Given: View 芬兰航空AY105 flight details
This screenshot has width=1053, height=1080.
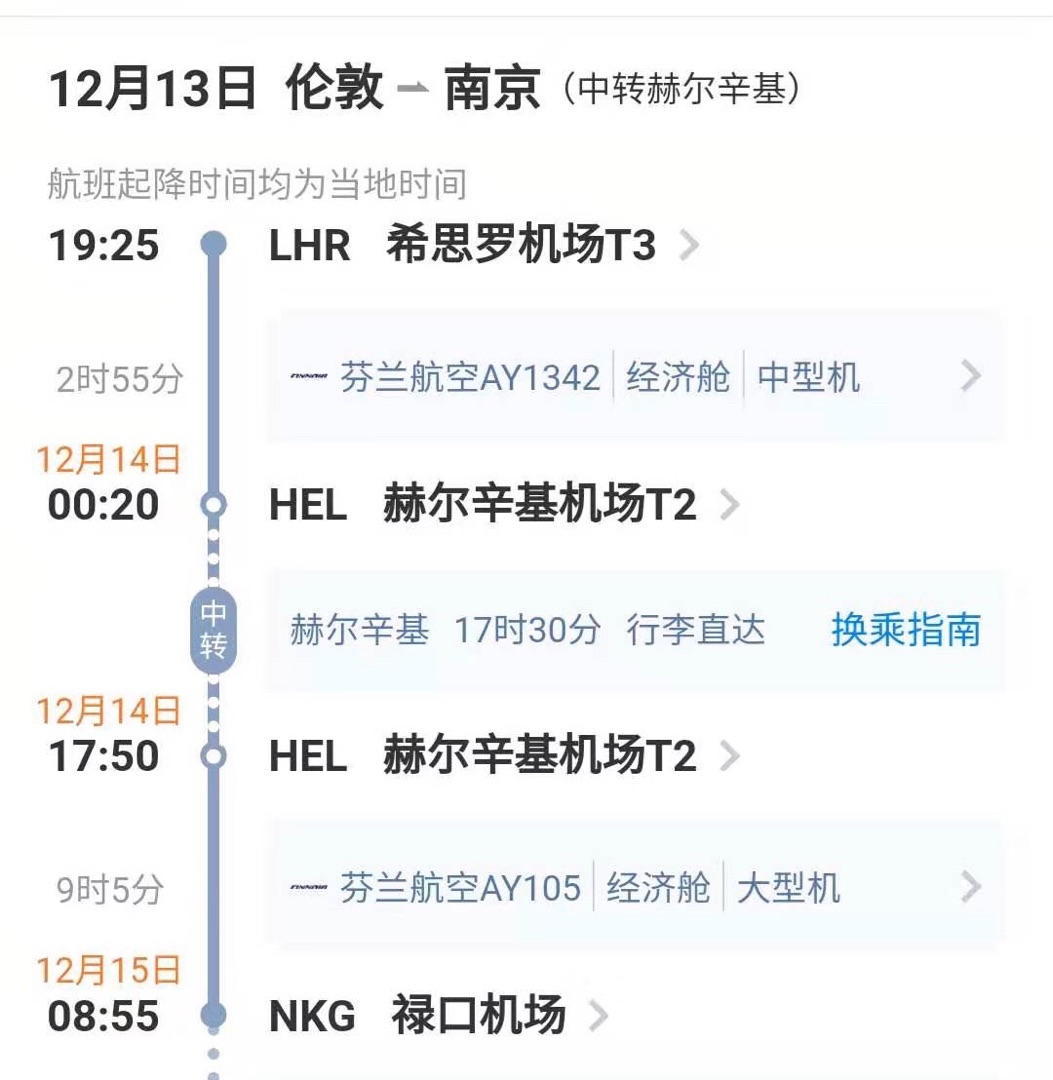Looking at the screenshot, I should 634,887.
